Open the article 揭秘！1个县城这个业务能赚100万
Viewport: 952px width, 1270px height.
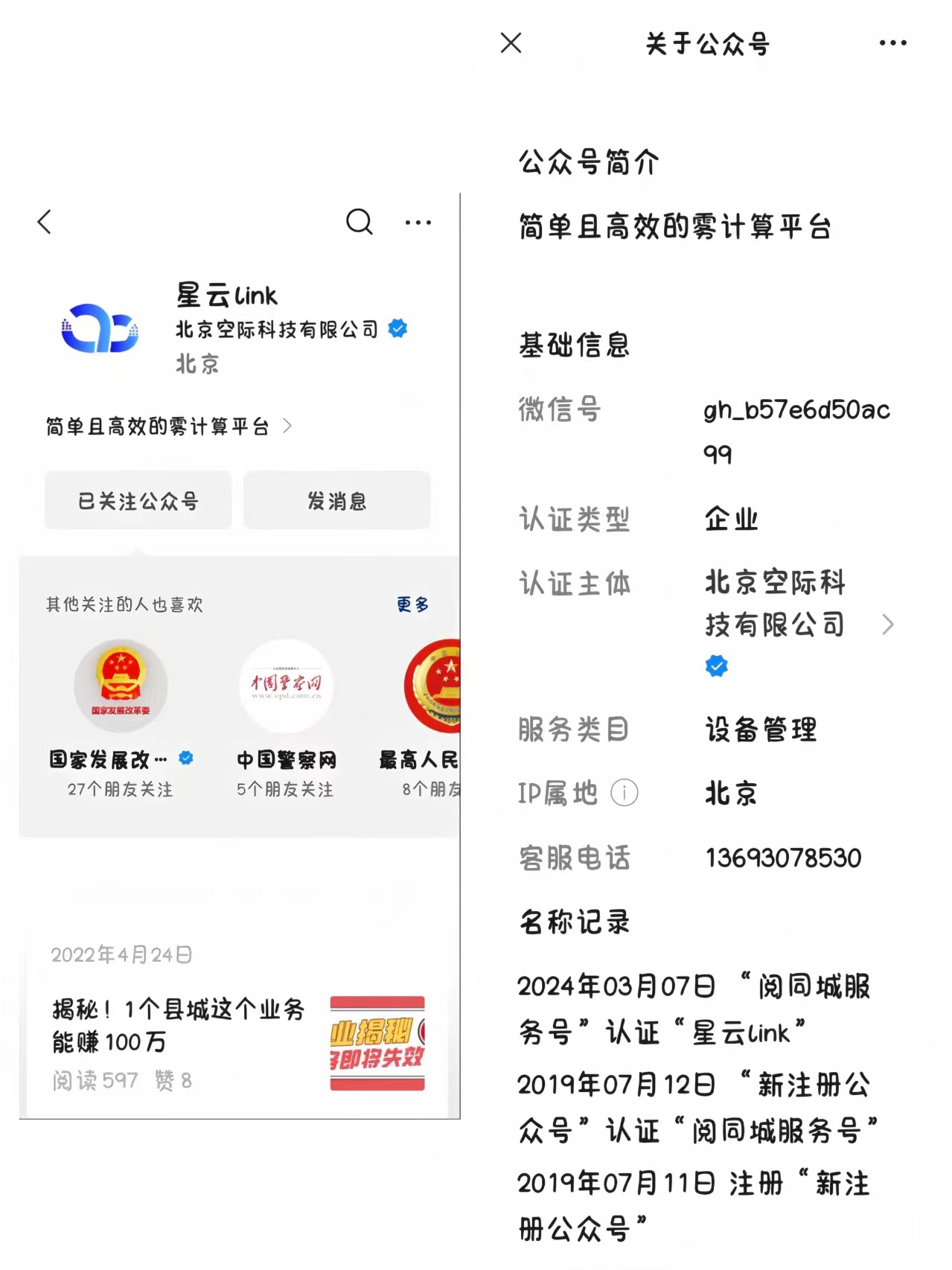pyautogui.click(x=177, y=1025)
